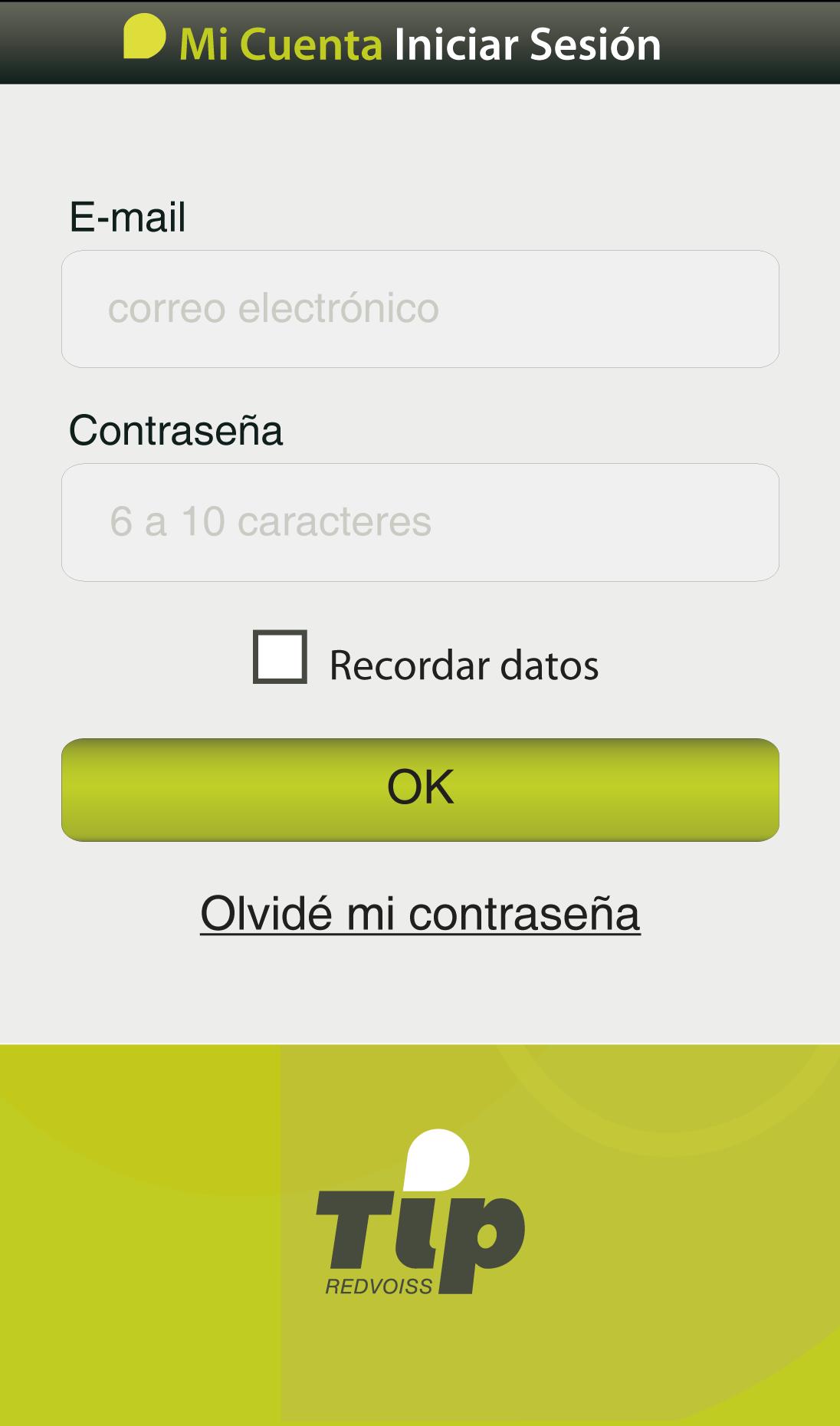Tap the green gradient OK confirmation bar
The height and width of the screenshot is (1426, 840).
coord(420,790)
